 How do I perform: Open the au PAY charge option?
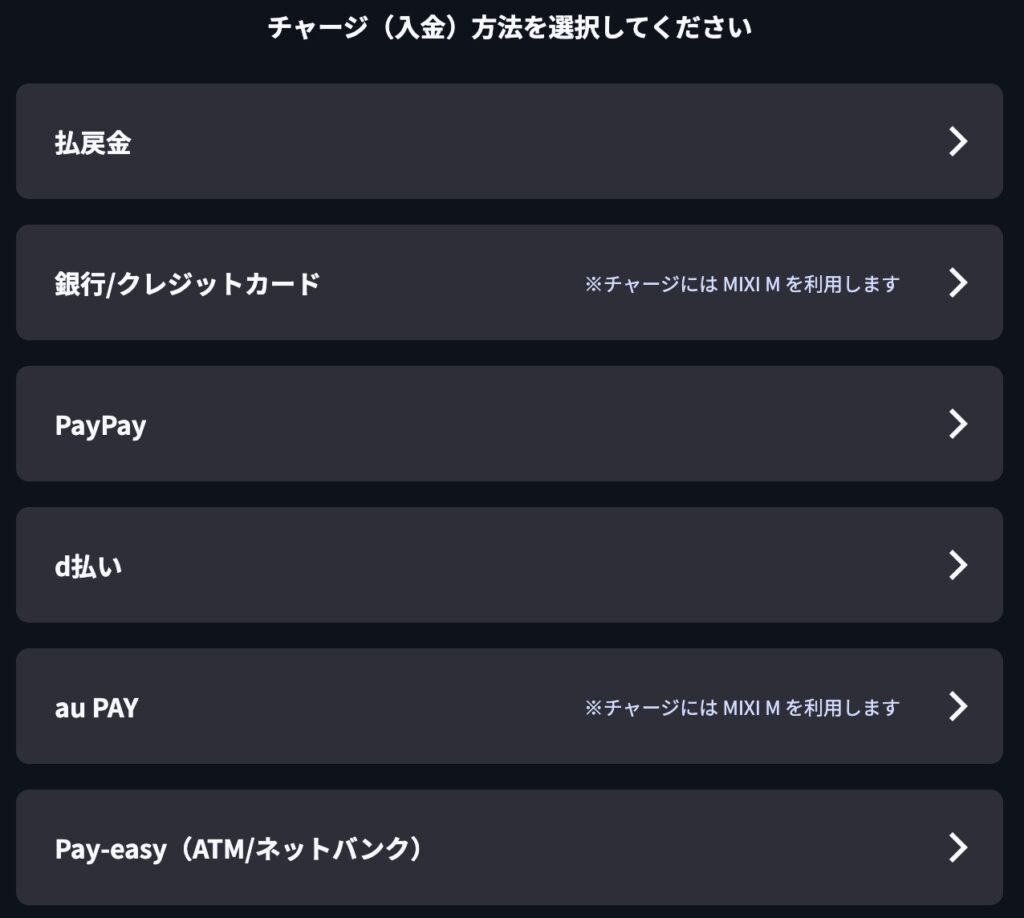pyautogui.click(x=509, y=706)
